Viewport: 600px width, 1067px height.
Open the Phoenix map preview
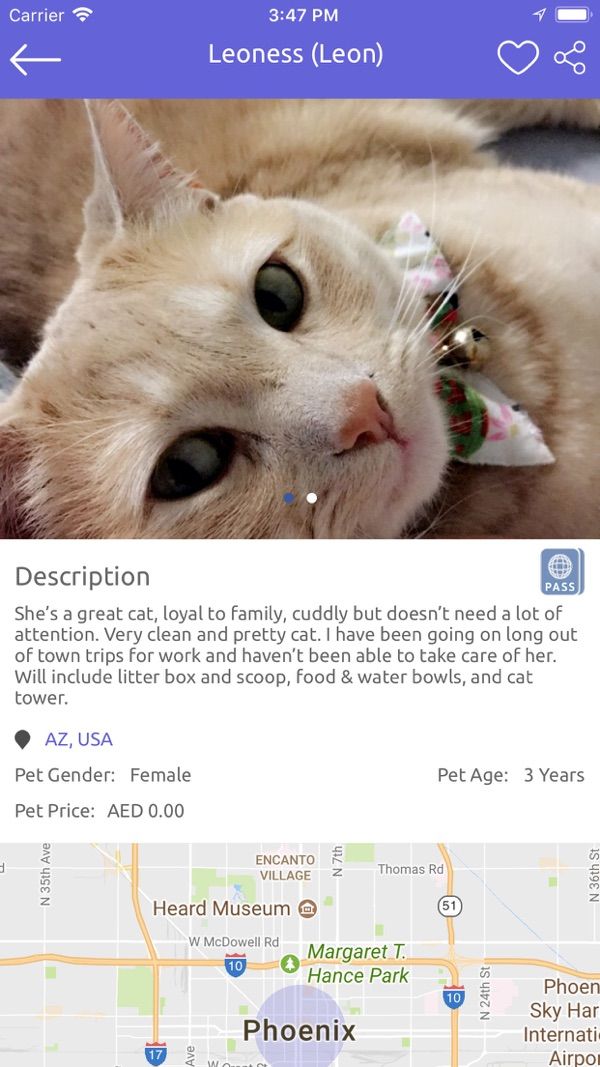pyautogui.click(x=300, y=955)
